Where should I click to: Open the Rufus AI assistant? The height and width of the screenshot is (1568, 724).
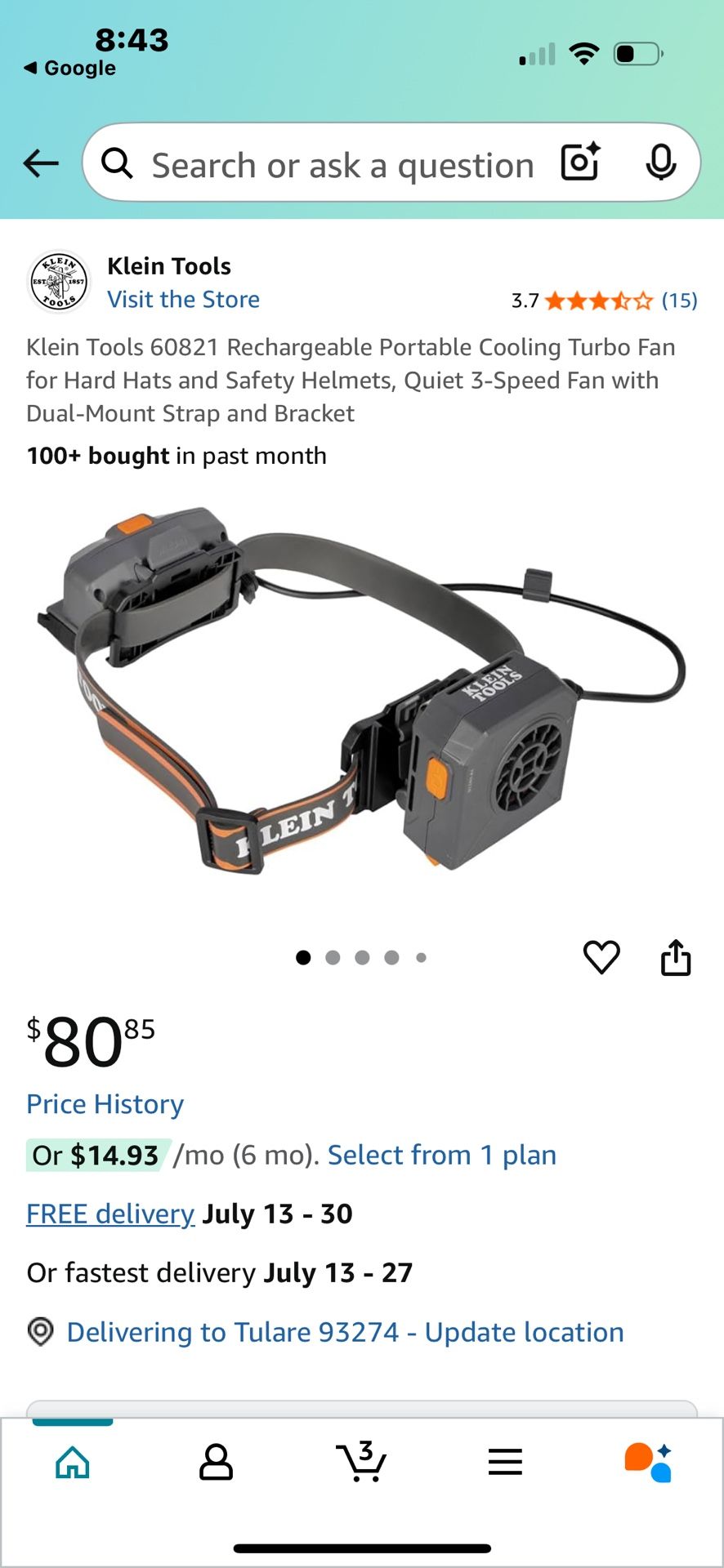[x=649, y=1462]
